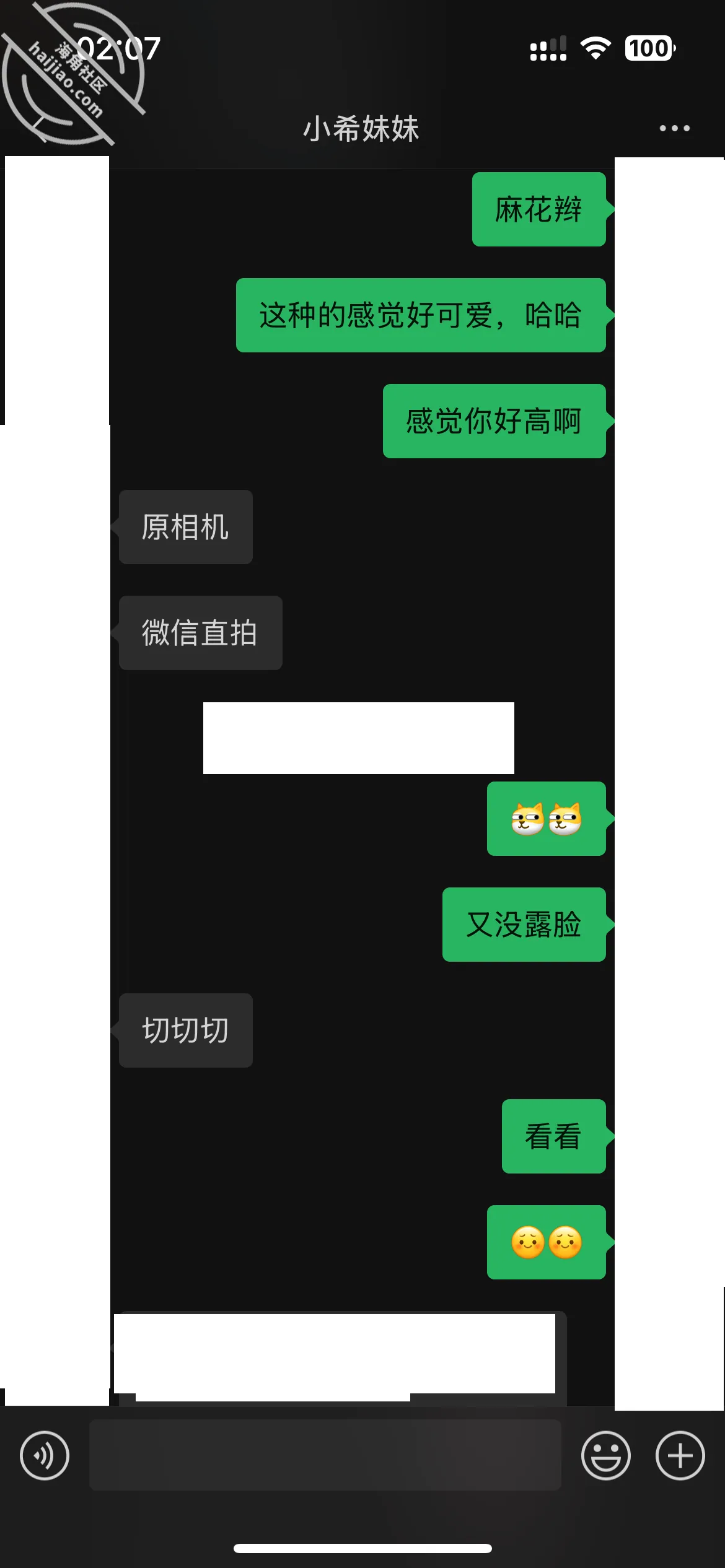The height and width of the screenshot is (1568, 725).
Task: Open the three-dot chat info menu
Action: (x=674, y=128)
